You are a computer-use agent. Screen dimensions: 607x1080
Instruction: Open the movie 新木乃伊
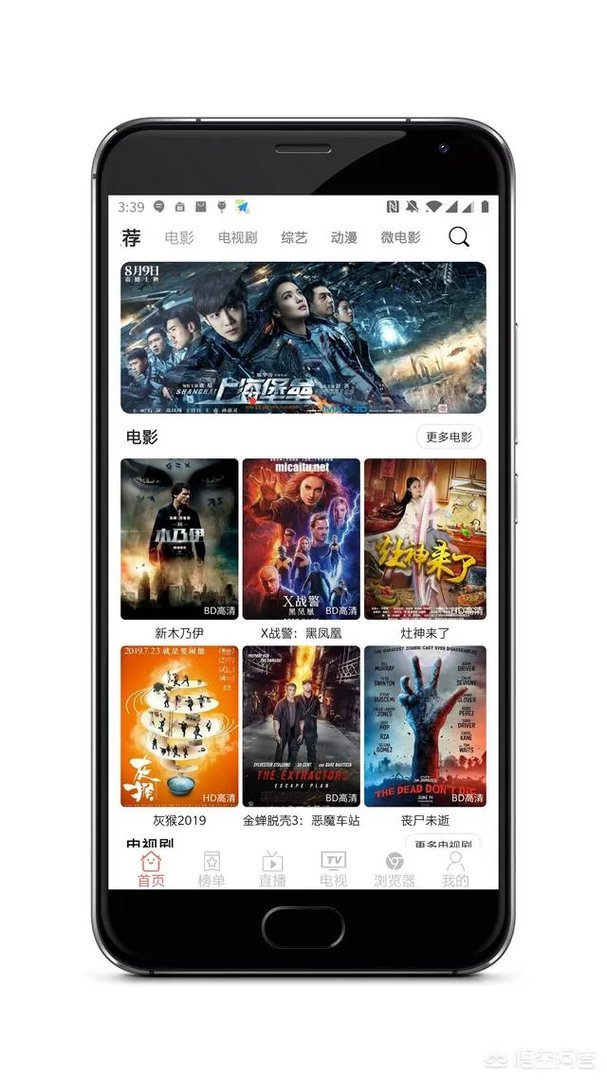[180, 539]
